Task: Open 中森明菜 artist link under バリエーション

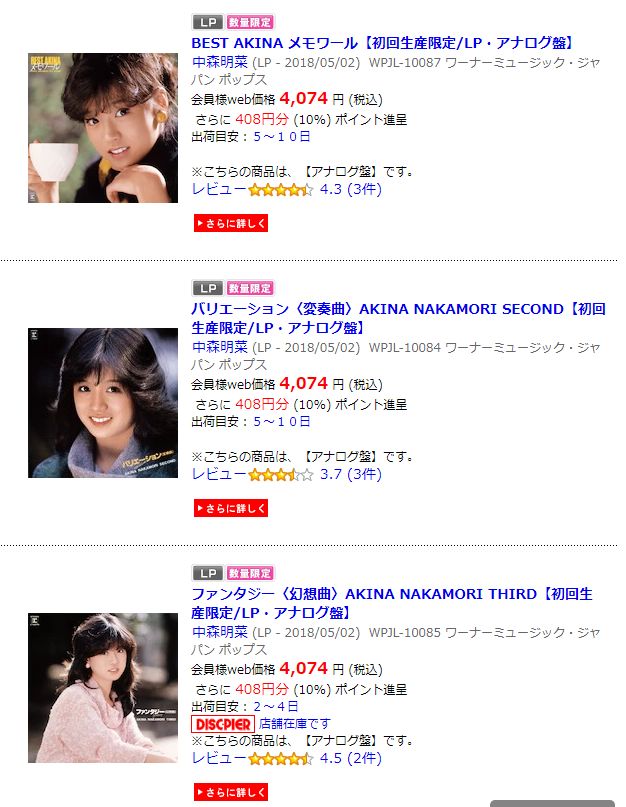Action: (220, 347)
